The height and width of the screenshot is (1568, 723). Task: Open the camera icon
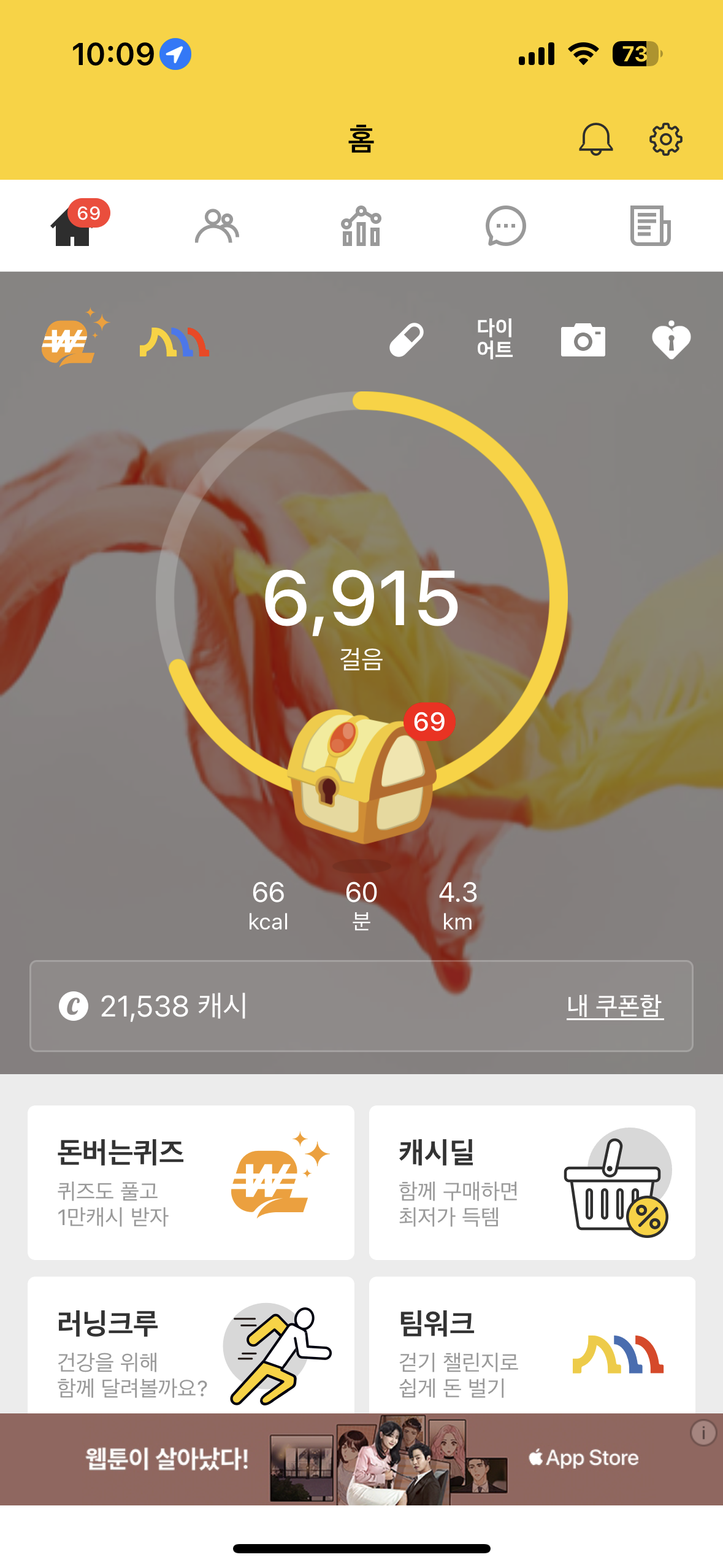coord(583,340)
